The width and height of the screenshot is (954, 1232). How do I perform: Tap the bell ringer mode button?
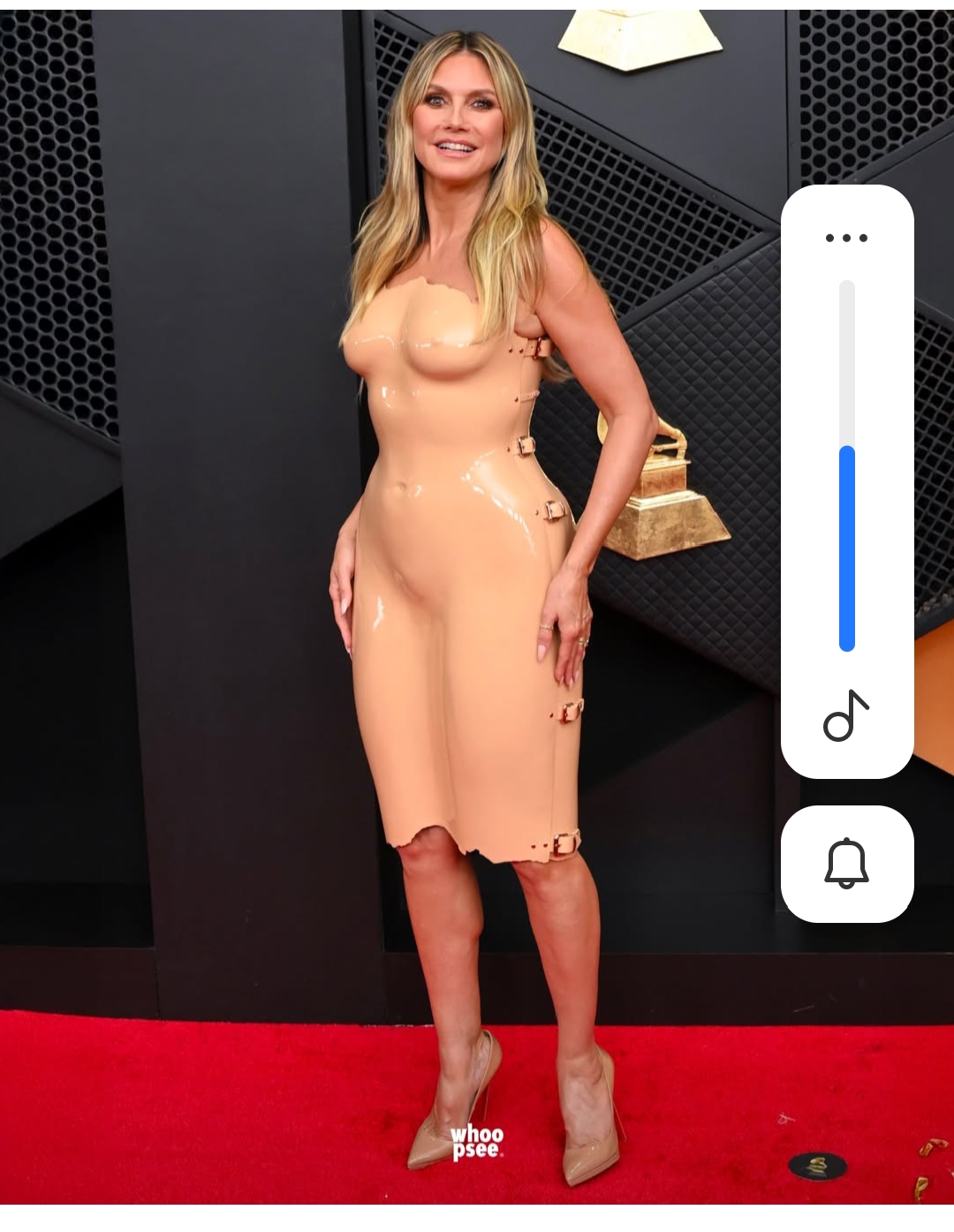point(846,863)
